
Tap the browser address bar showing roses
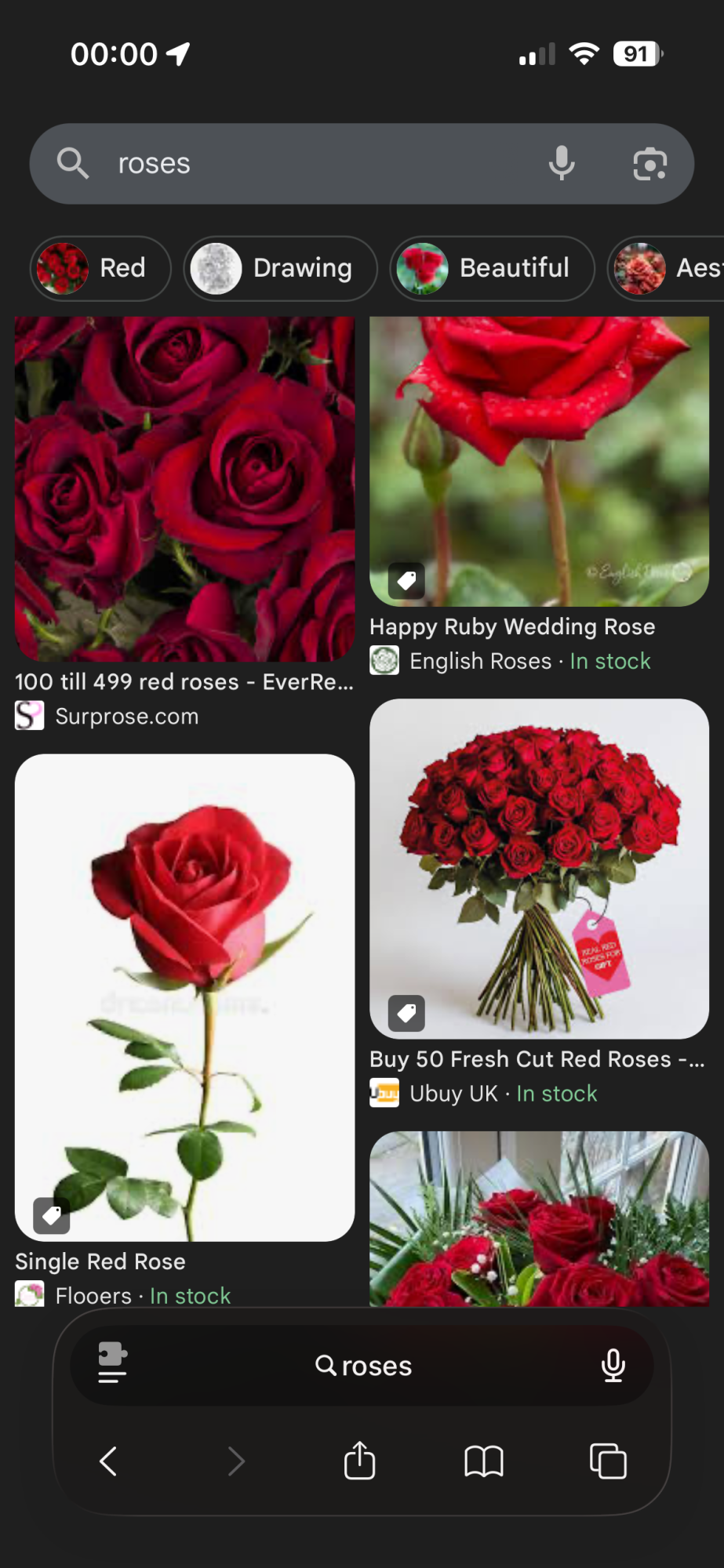(x=362, y=1365)
